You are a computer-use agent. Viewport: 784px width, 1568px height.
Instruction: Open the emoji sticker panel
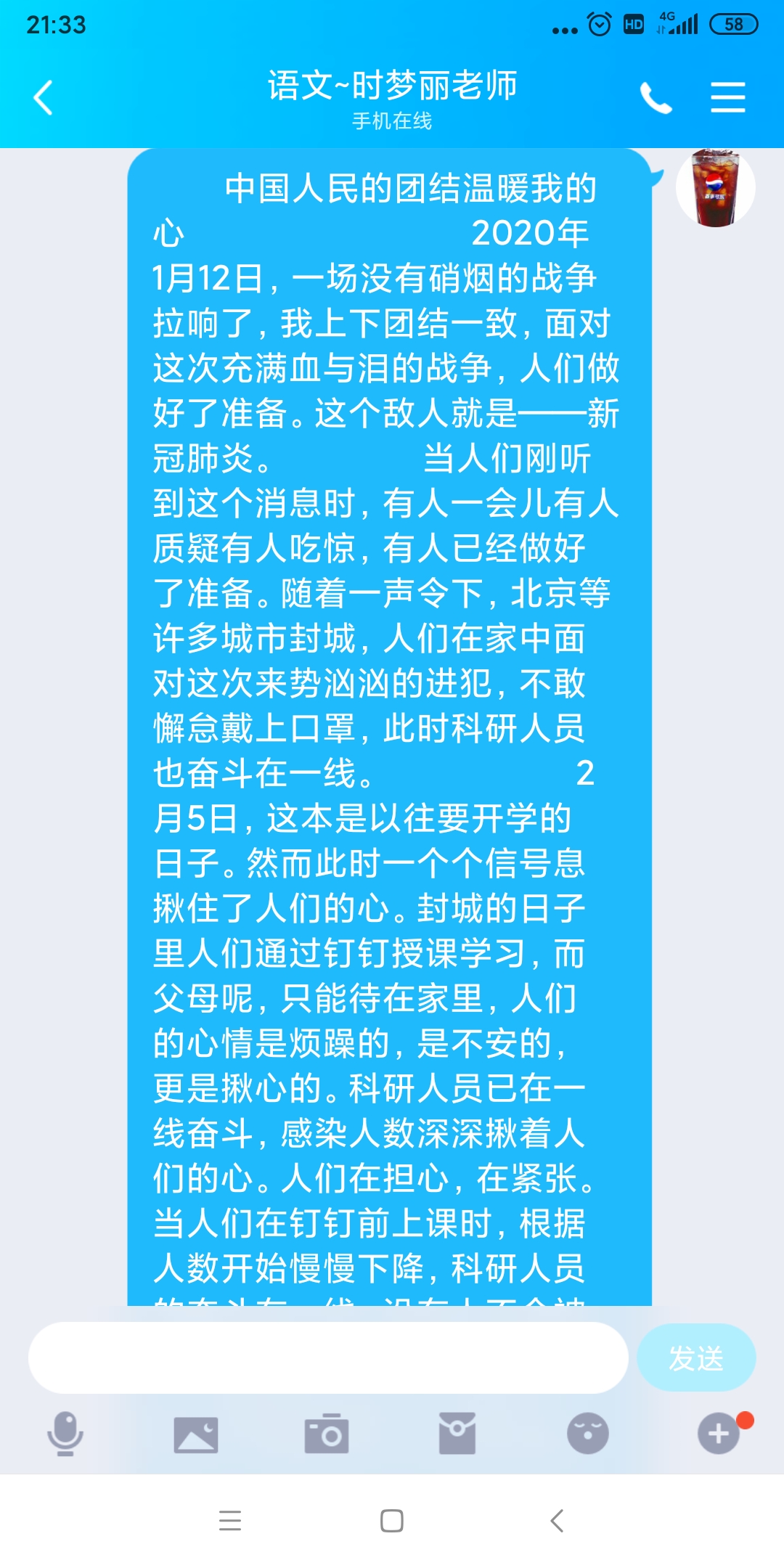[x=587, y=1434]
